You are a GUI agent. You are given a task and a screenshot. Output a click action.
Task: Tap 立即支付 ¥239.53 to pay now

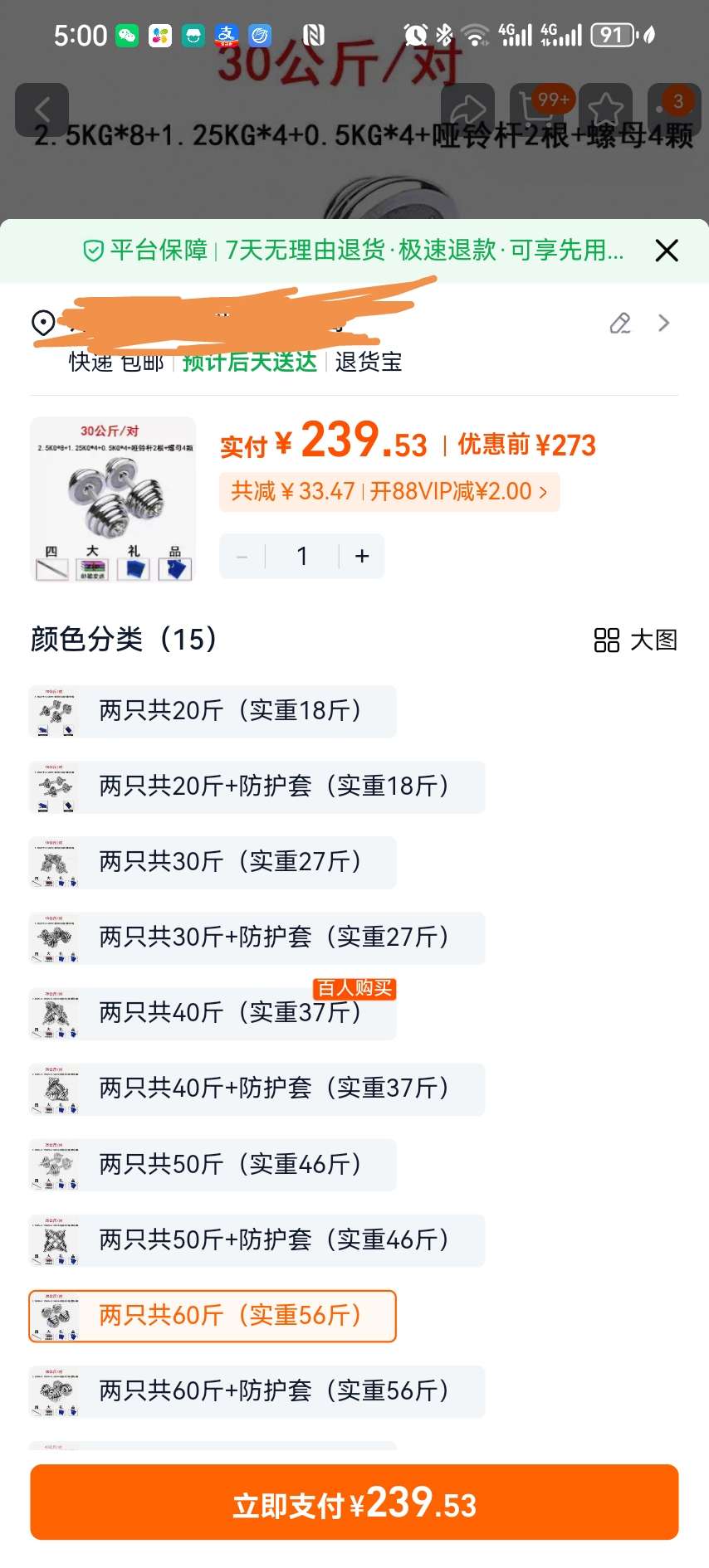(354, 1502)
